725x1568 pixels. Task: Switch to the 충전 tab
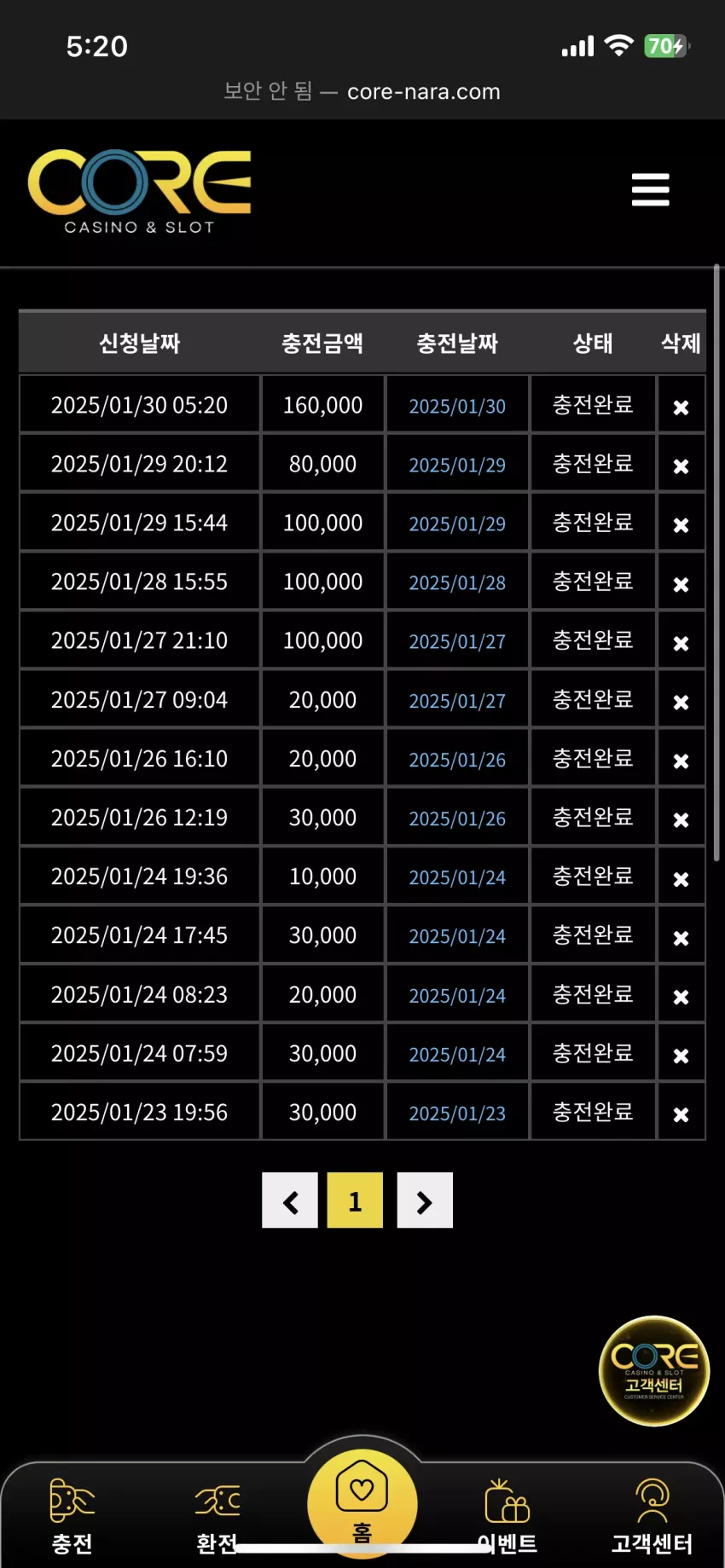pos(72,1517)
